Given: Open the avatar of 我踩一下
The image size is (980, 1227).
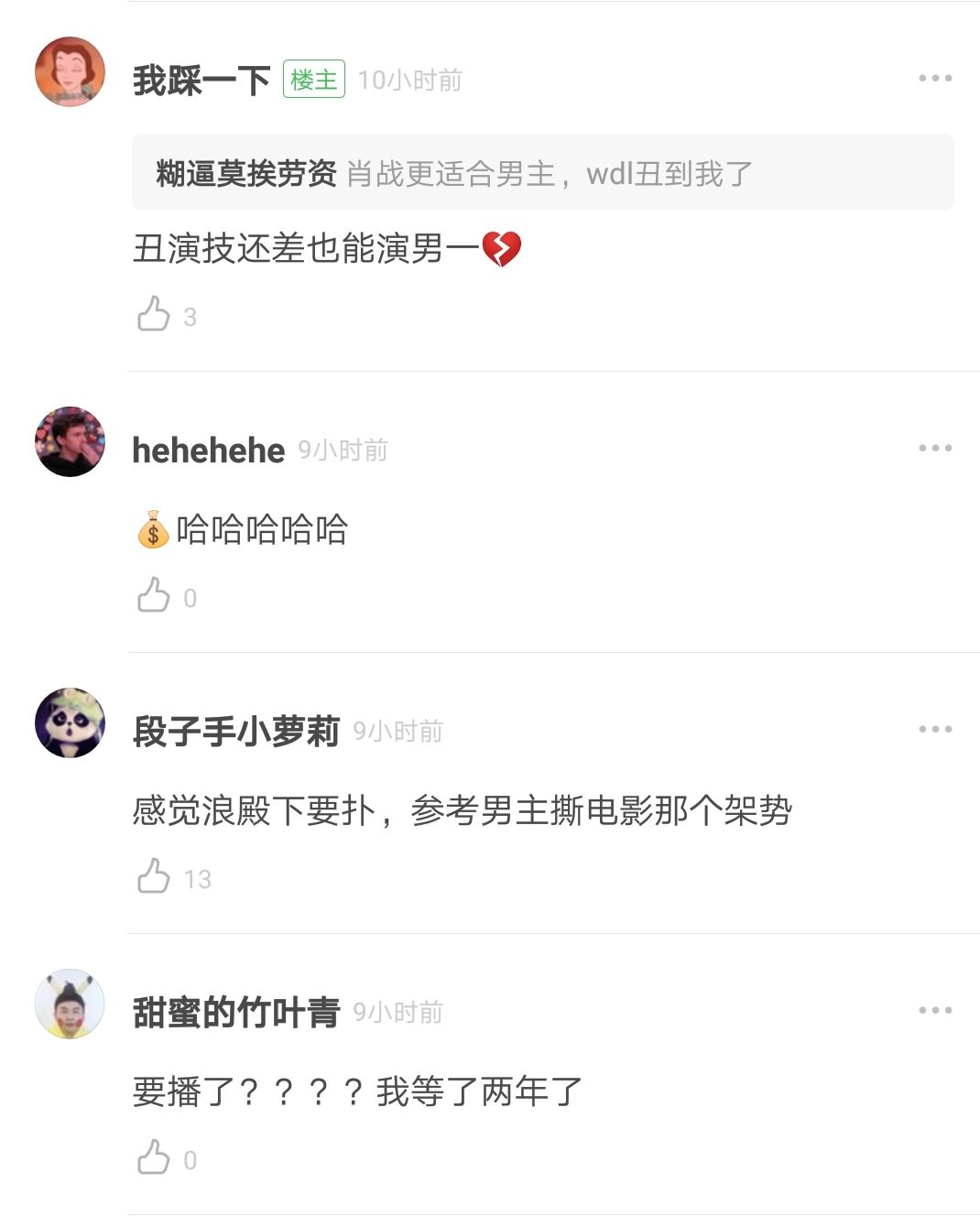Looking at the screenshot, I should [70, 71].
